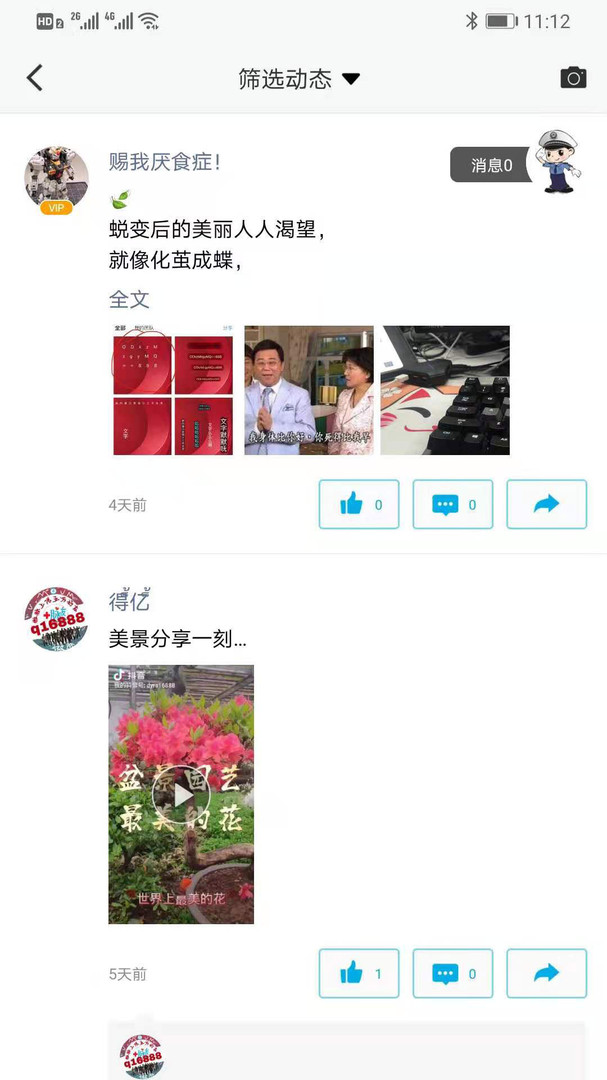Like 得亿's 美景分享一刻 post
The image size is (607, 1080).
tap(359, 973)
